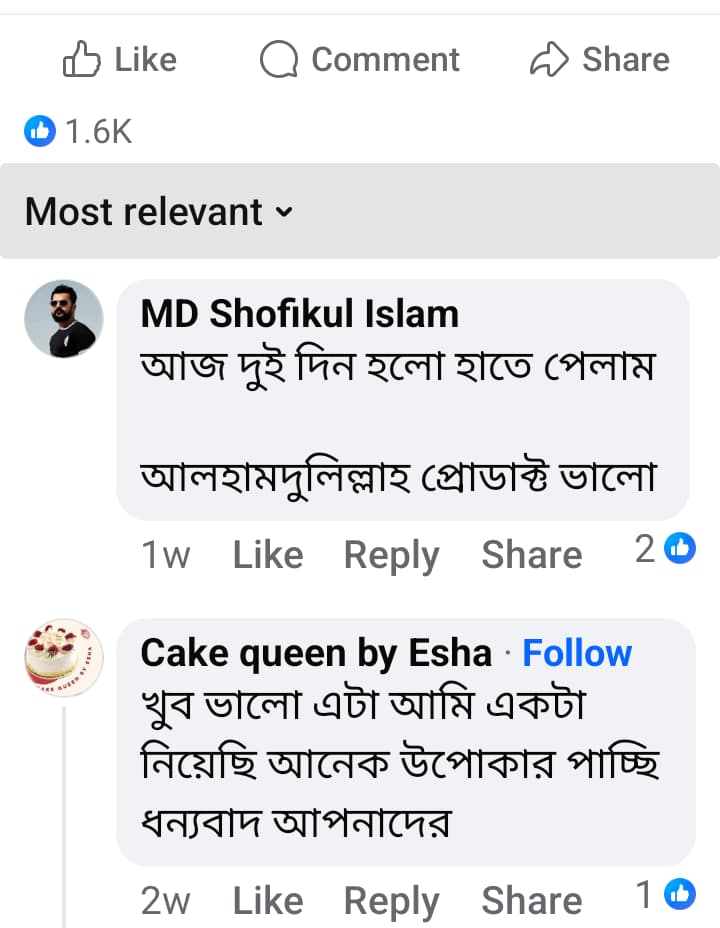
Task: Like Cake queen by Esha's comment
Action: tap(267, 899)
